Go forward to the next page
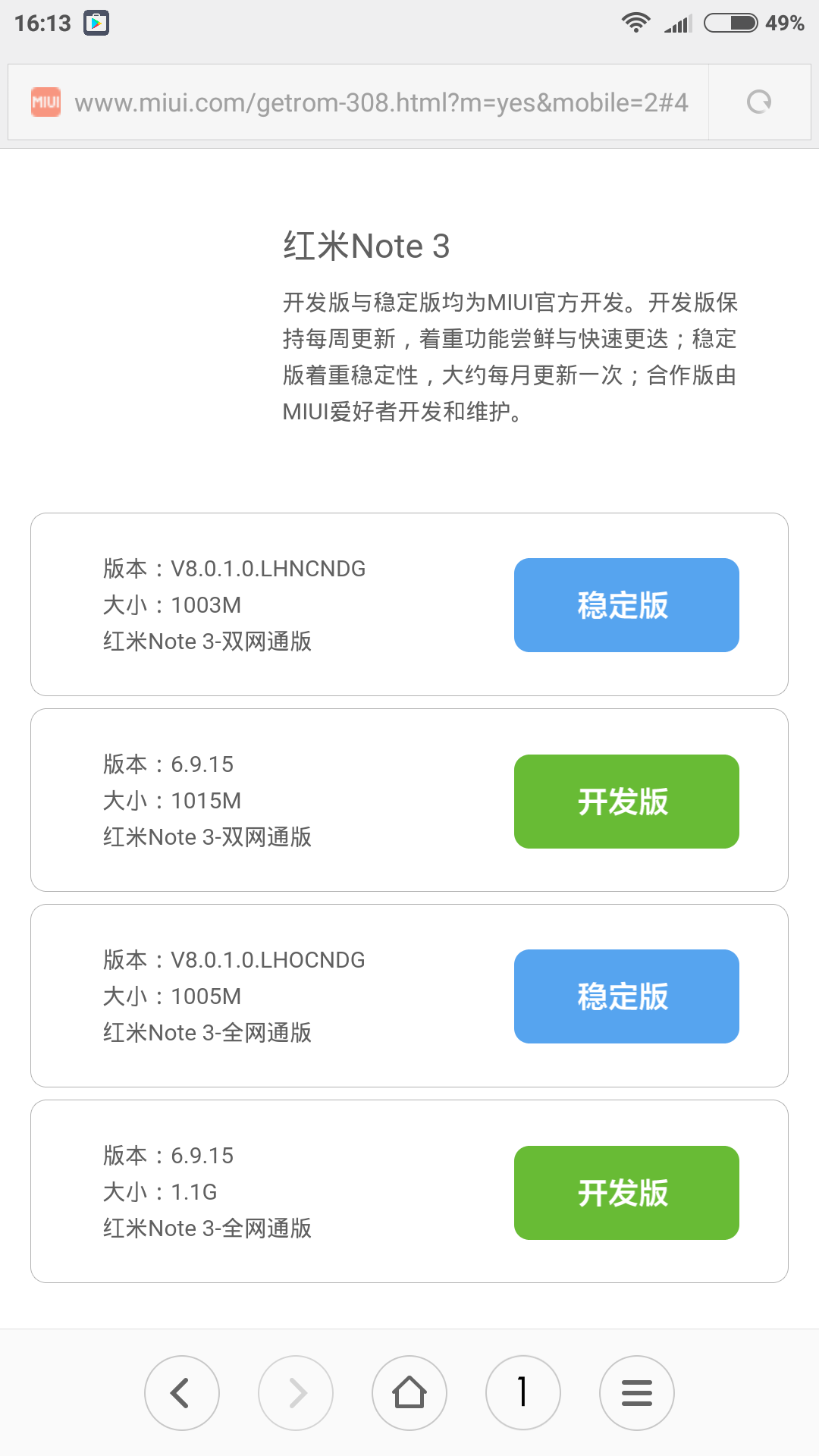The image size is (819, 1456). (x=296, y=1393)
